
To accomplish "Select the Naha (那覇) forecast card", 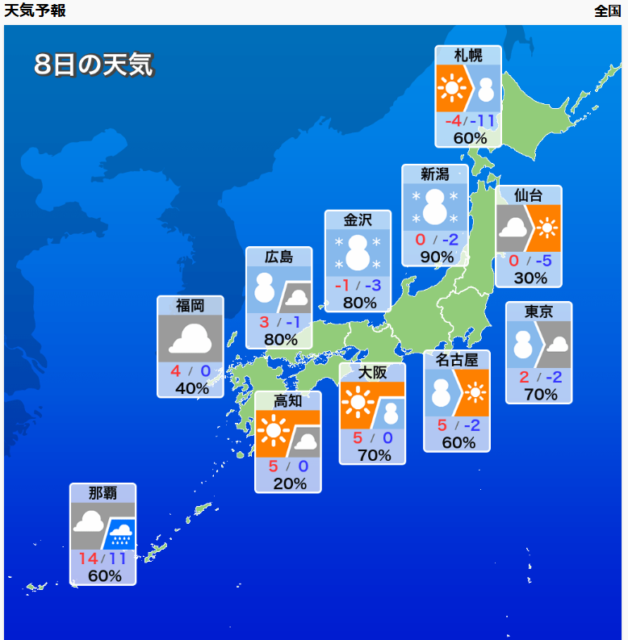I will [x=103, y=534].
